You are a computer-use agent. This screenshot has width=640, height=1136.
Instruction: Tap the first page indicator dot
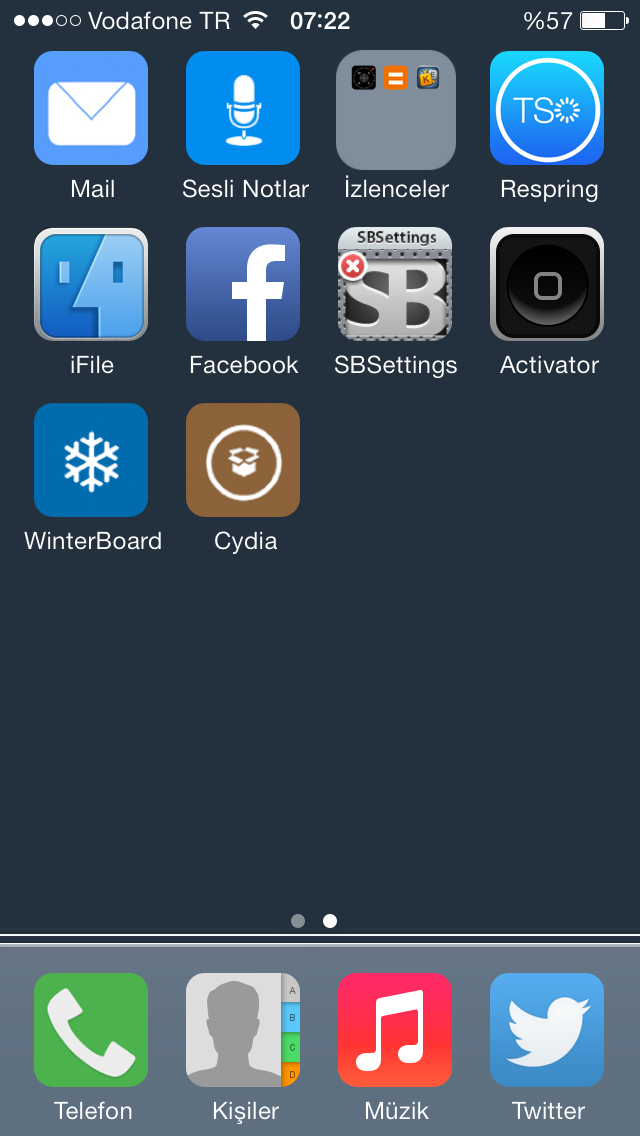coord(298,921)
